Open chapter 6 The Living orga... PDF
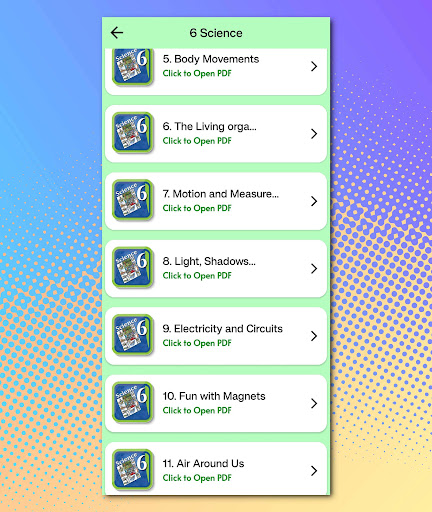 tap(216, 134)
